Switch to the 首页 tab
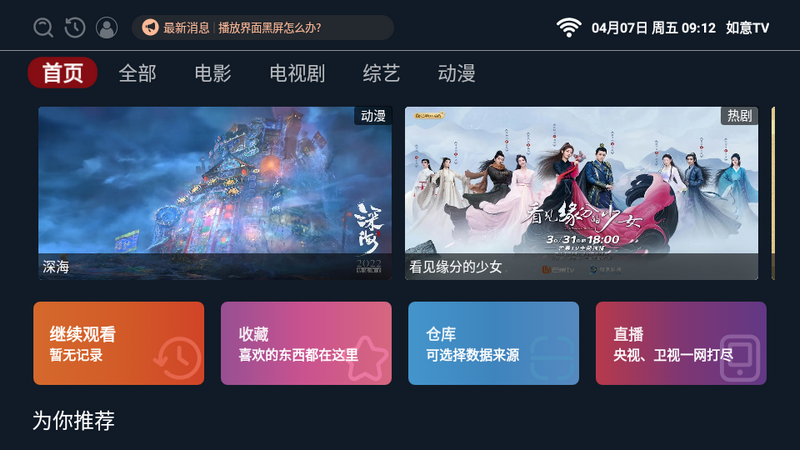 (62, 73)
